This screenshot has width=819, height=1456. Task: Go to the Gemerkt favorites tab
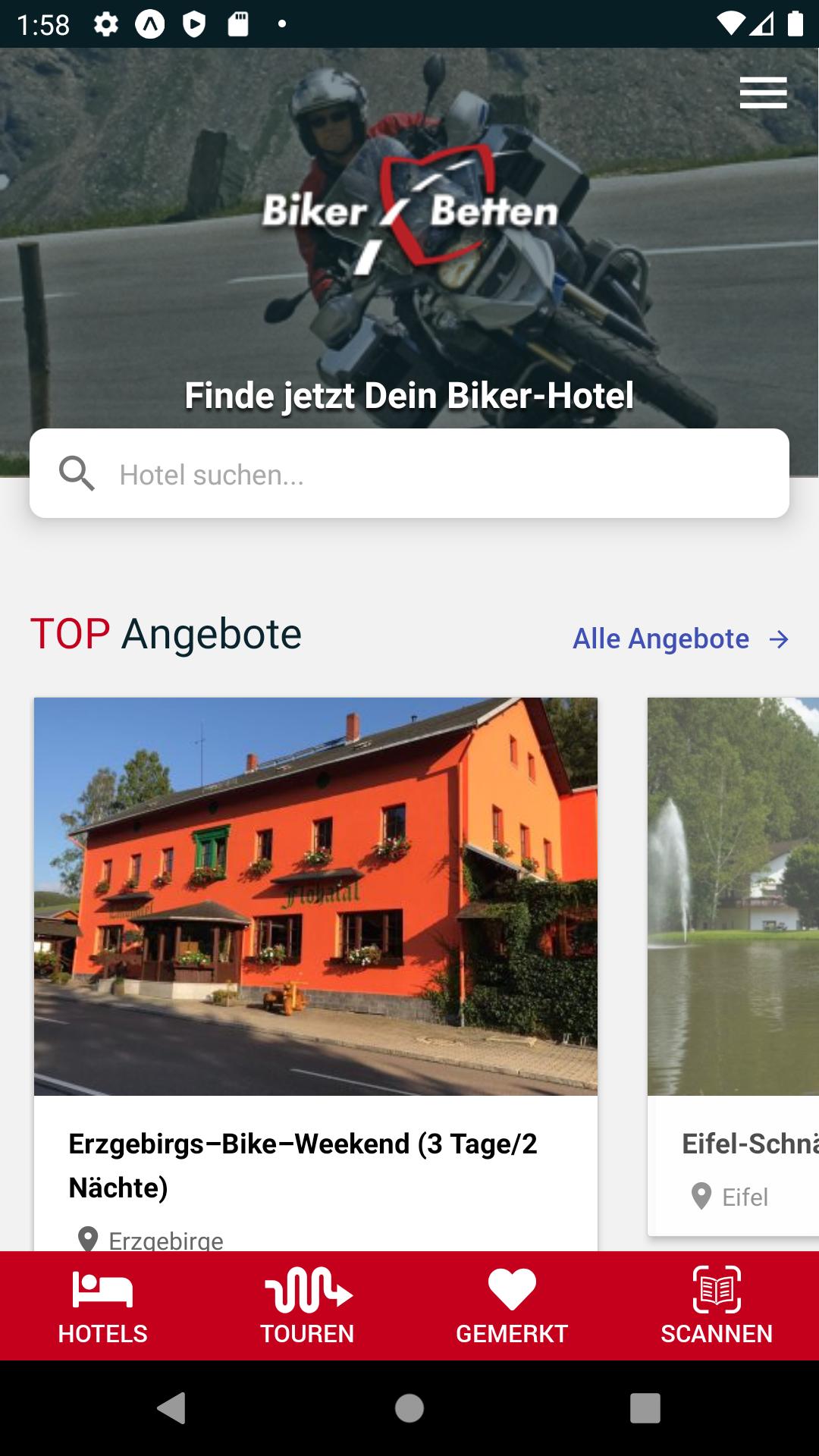click(512, 1306)
